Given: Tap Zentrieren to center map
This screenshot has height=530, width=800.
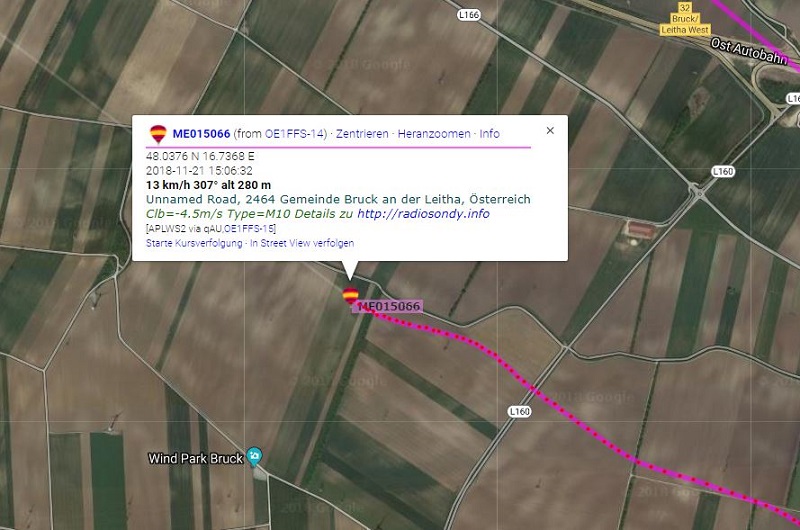Looking at the screenshot, I should [x=362, y=134].
